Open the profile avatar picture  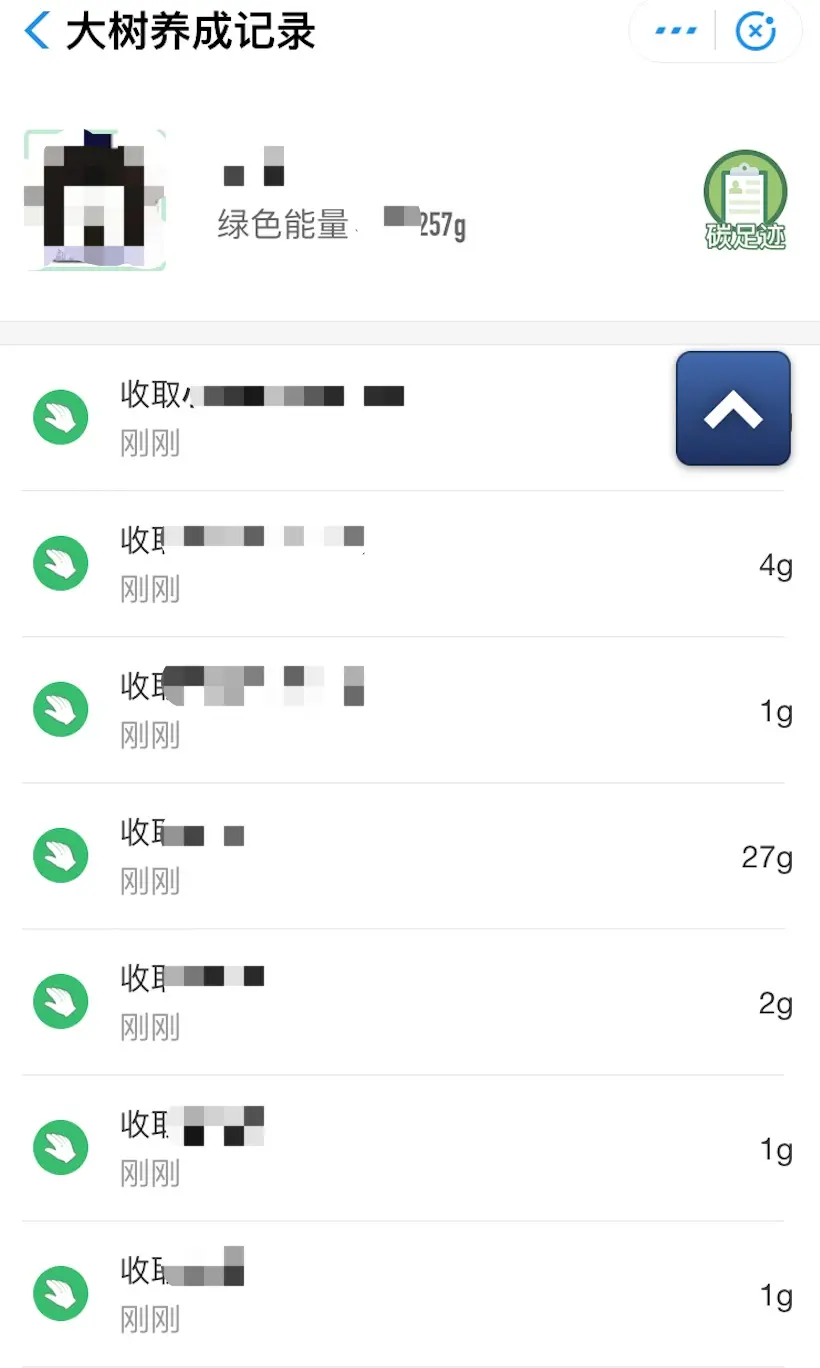tap(95, 200)
